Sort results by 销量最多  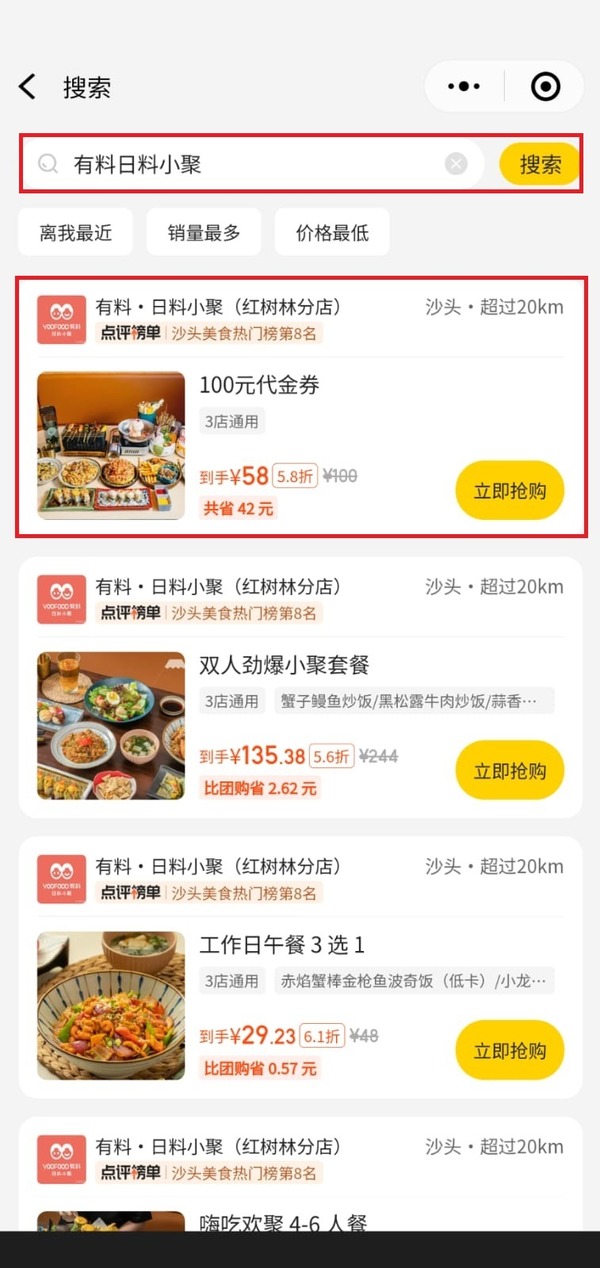click(204, 233)
